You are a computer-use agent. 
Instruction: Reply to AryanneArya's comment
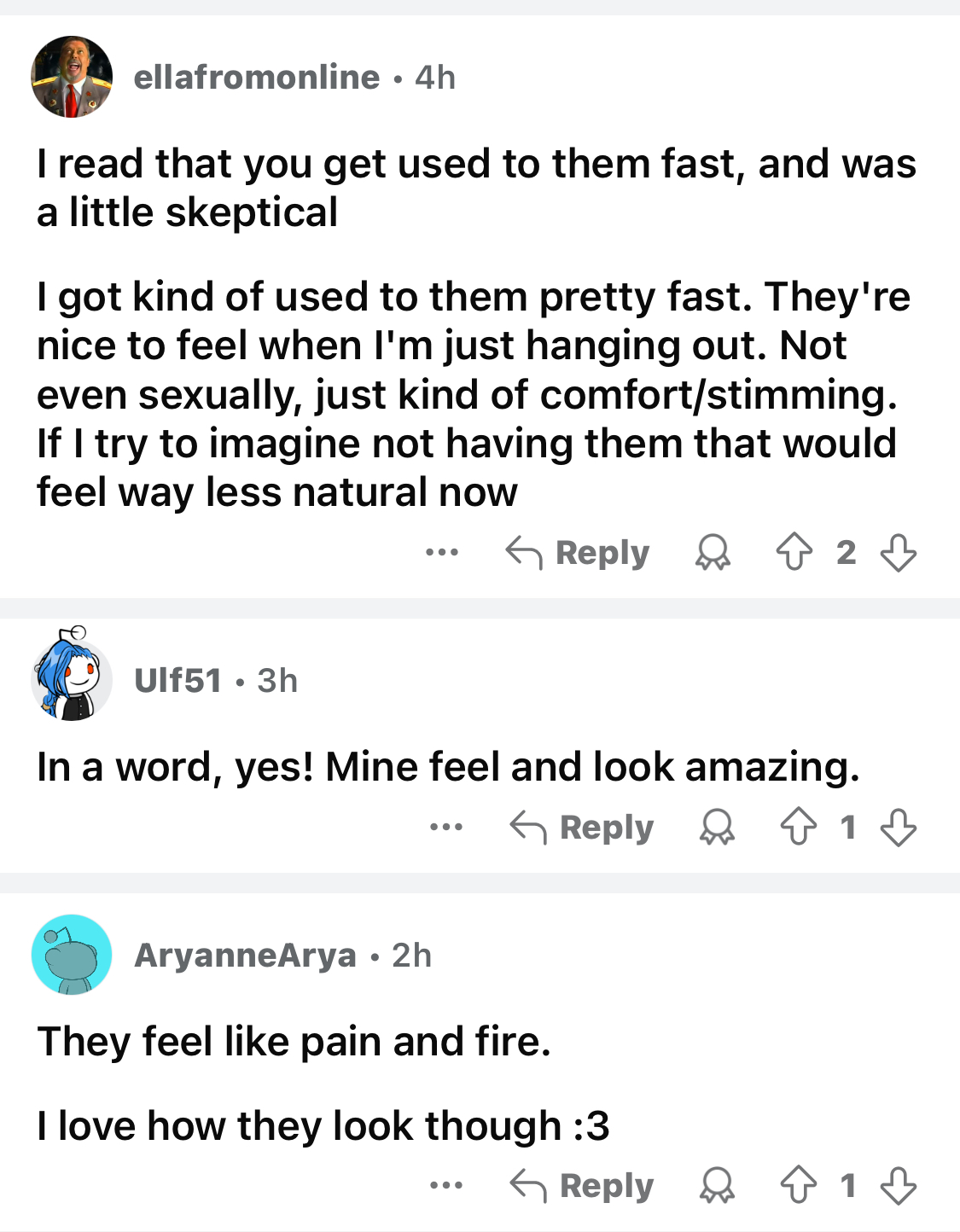pos(582,1186)
